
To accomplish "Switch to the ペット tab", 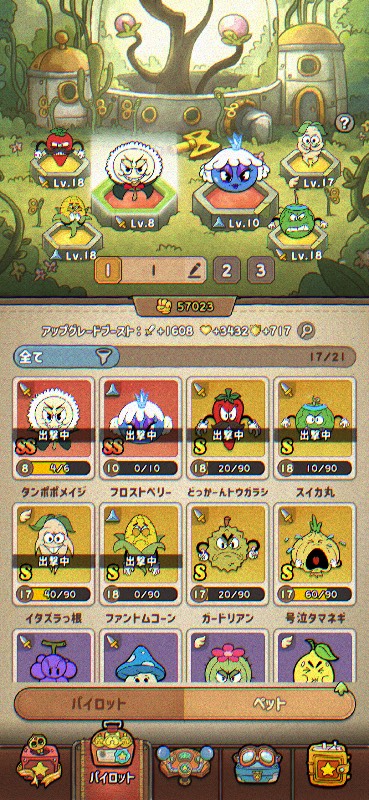I will (269, 704).
